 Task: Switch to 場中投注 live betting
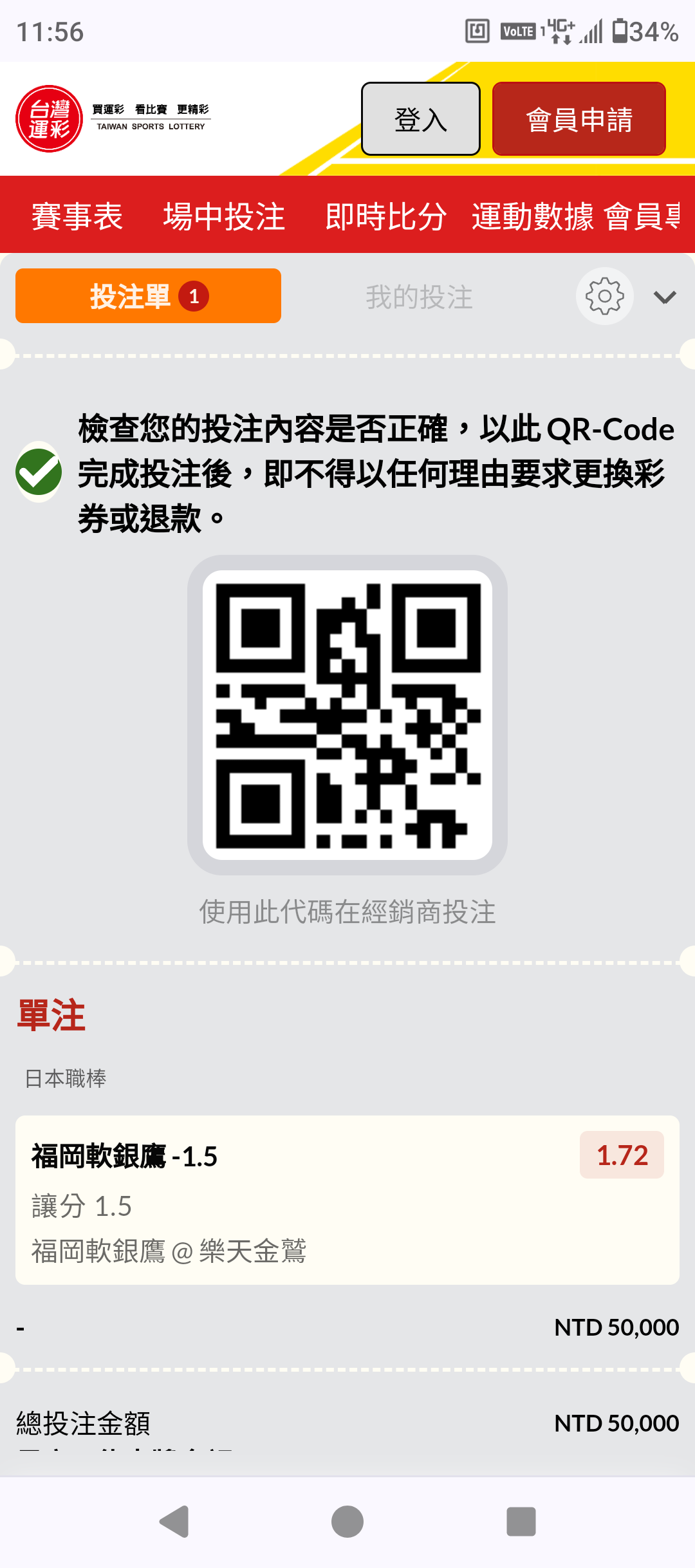(x=224, y=216)
